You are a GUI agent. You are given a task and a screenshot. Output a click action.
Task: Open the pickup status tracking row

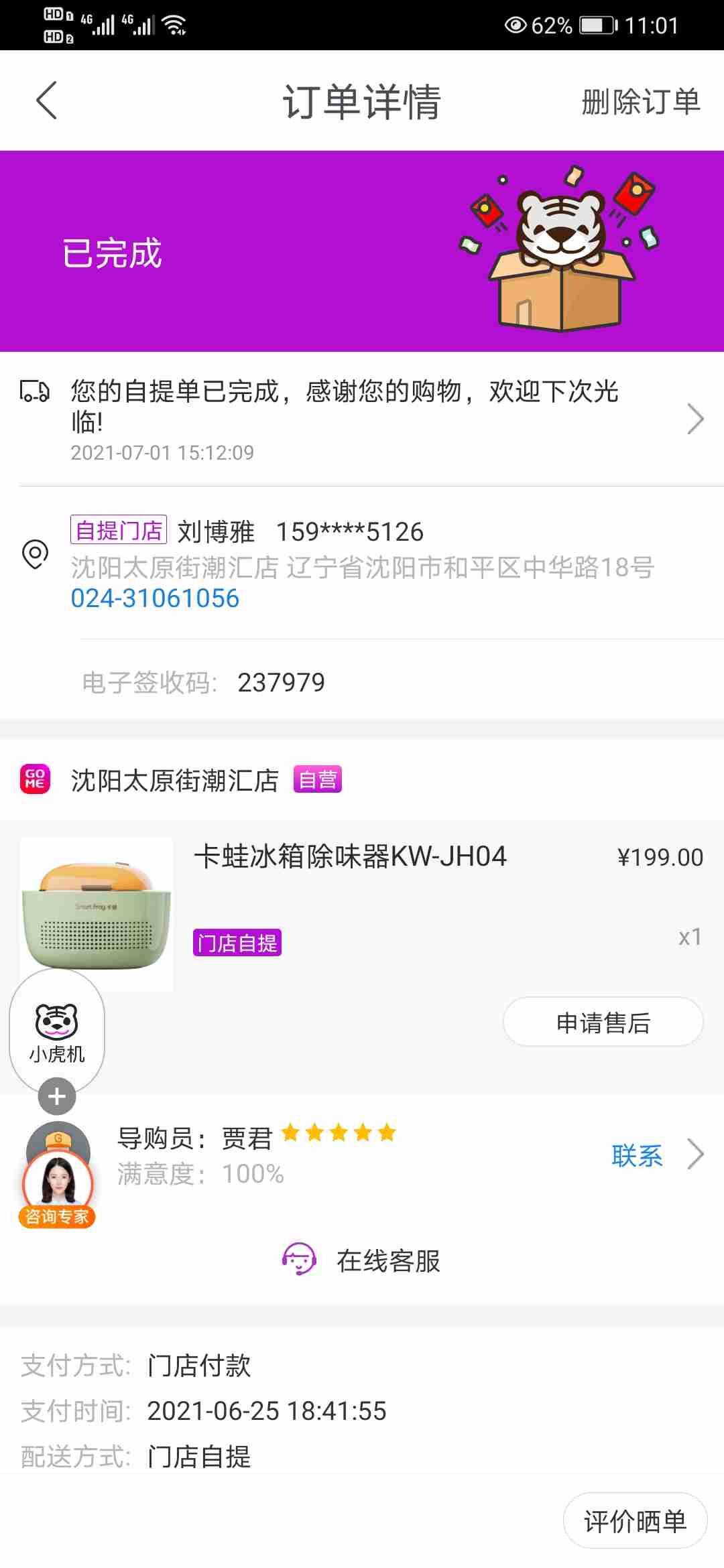tap(362, 419)
